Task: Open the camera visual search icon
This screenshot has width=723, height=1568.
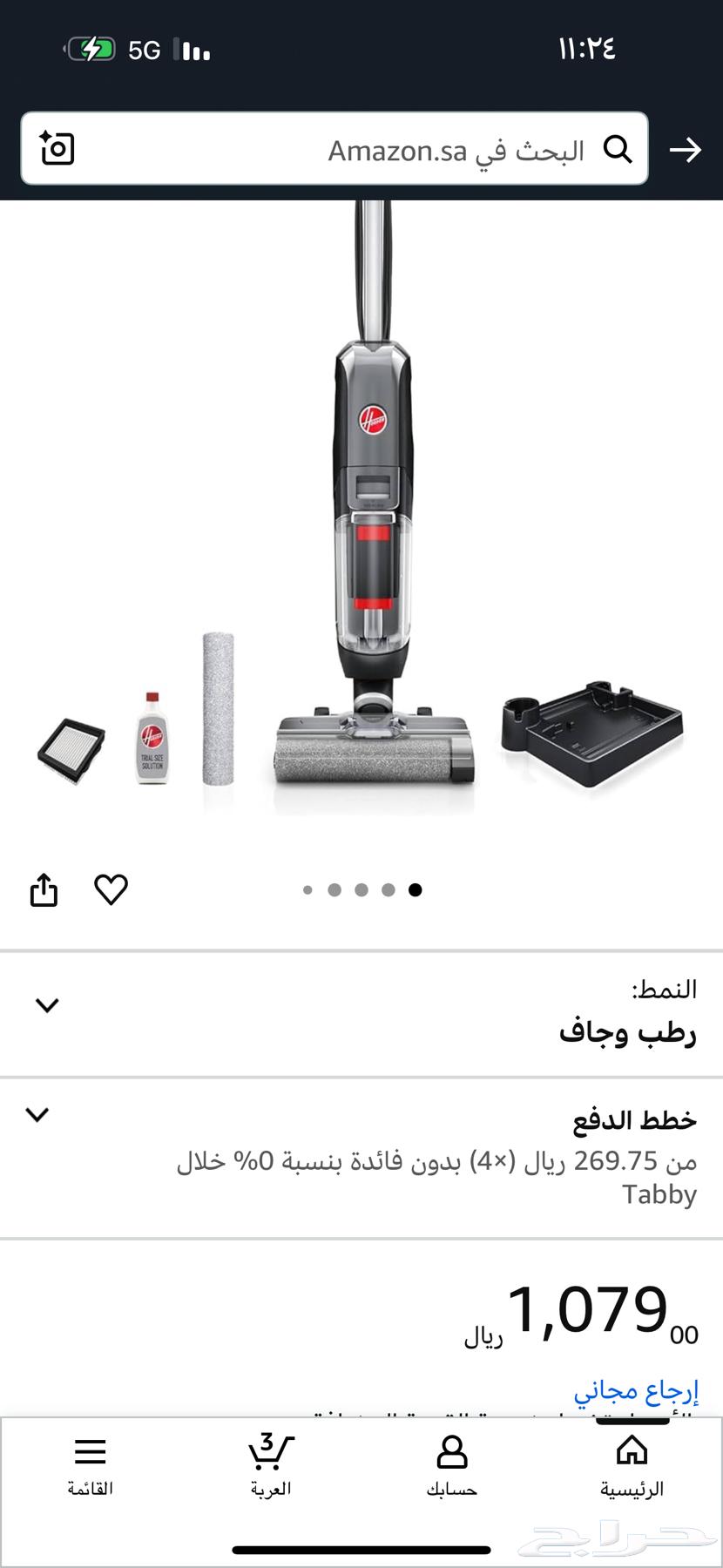Action: tap(57, 150)
